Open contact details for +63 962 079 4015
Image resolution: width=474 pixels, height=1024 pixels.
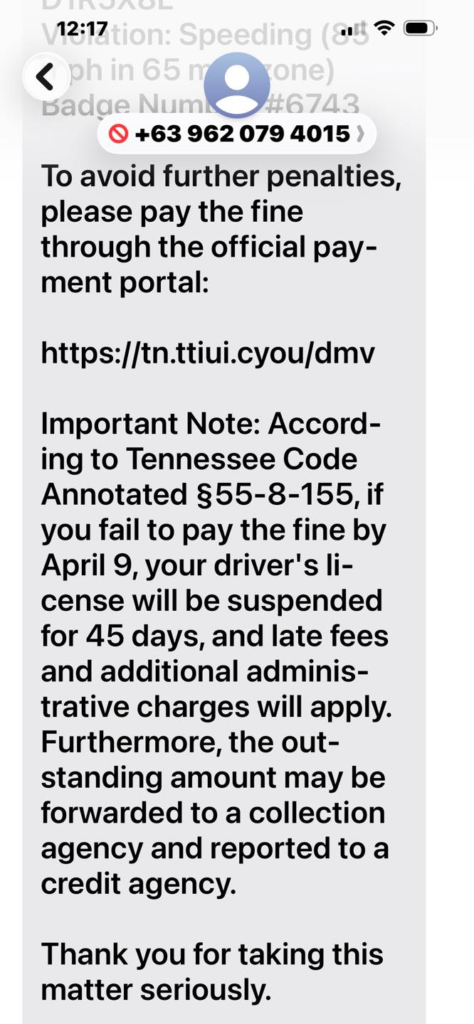236,134
